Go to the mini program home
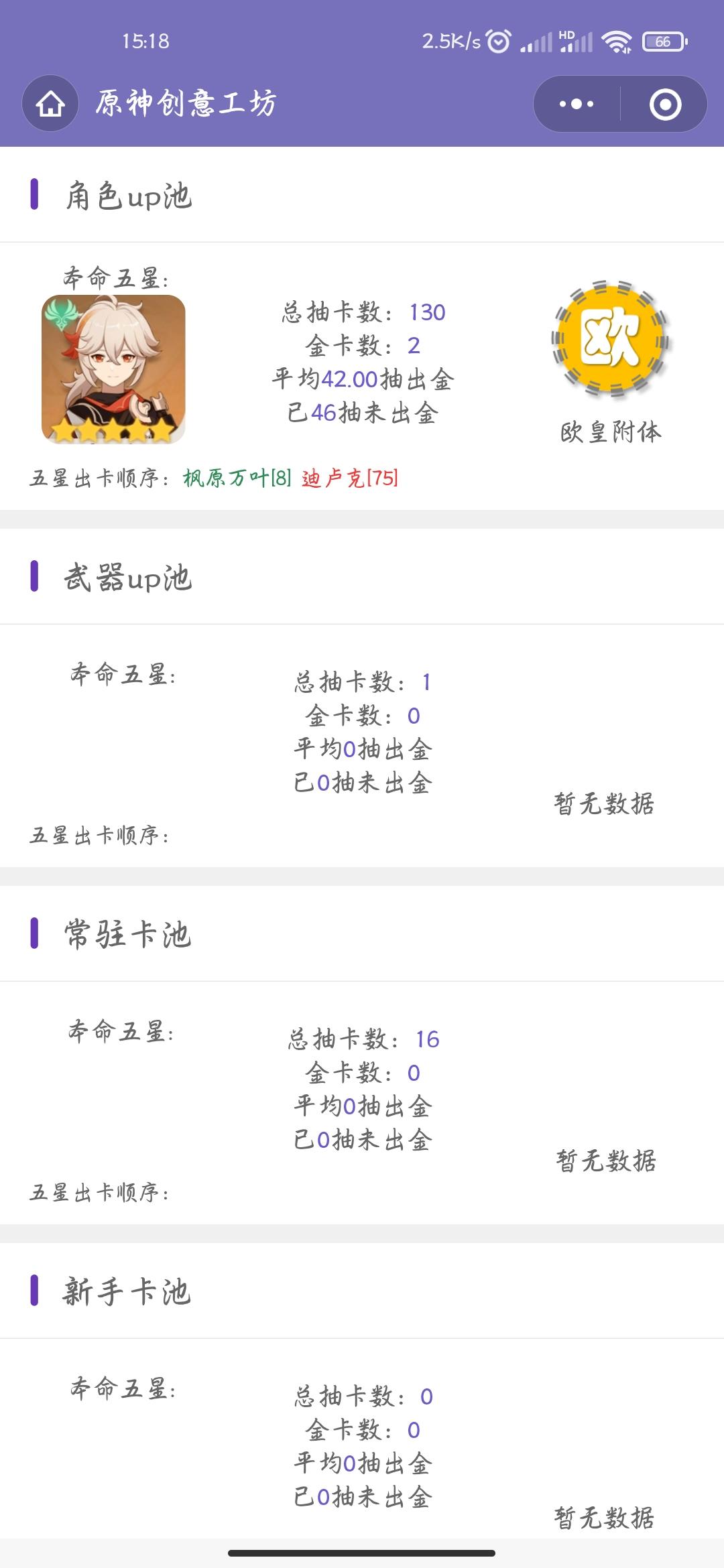The image size is (724, 1568). click(x=50, y=104)
